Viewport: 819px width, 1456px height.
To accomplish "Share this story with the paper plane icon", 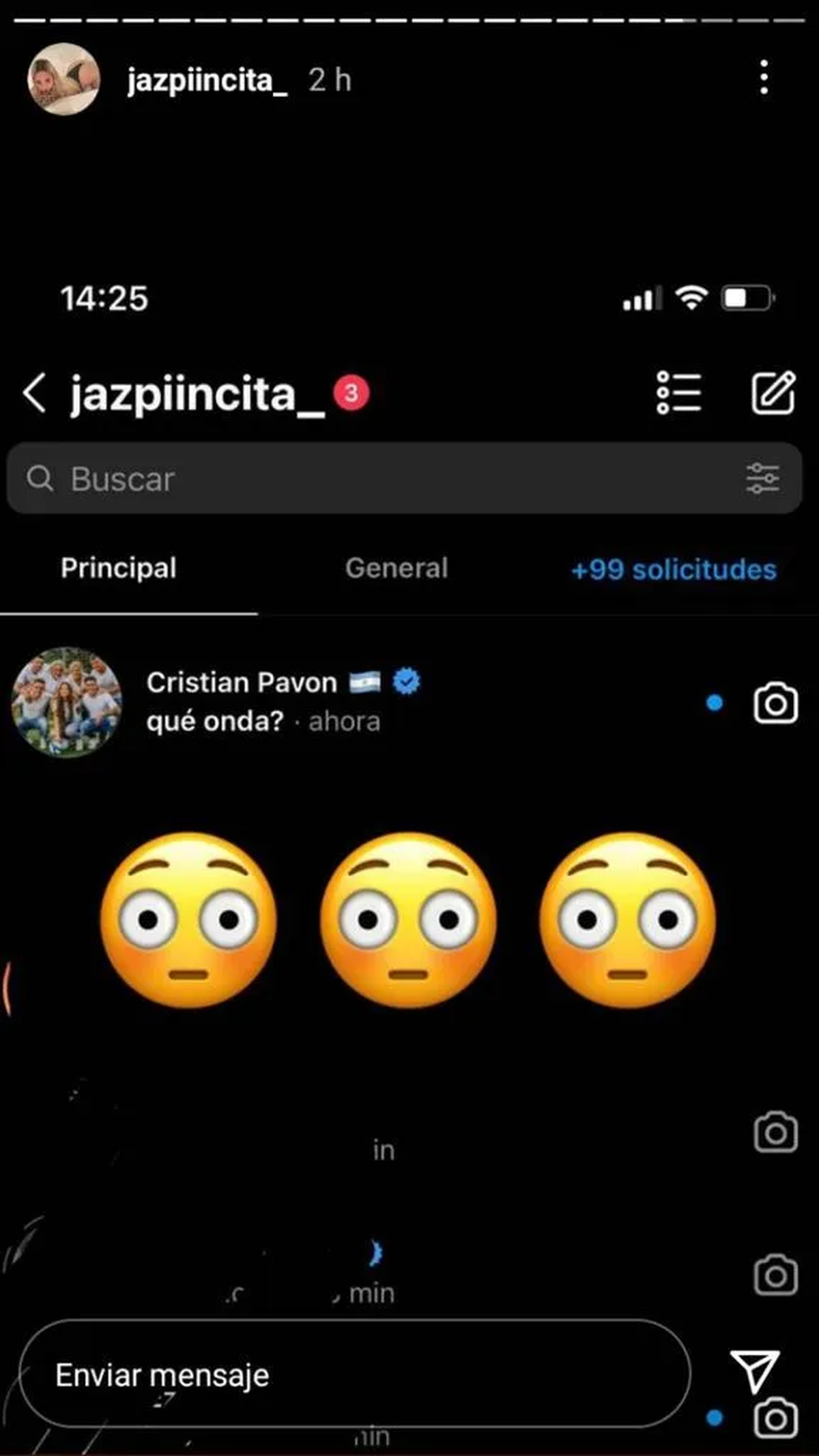I will click(754, 1369).
